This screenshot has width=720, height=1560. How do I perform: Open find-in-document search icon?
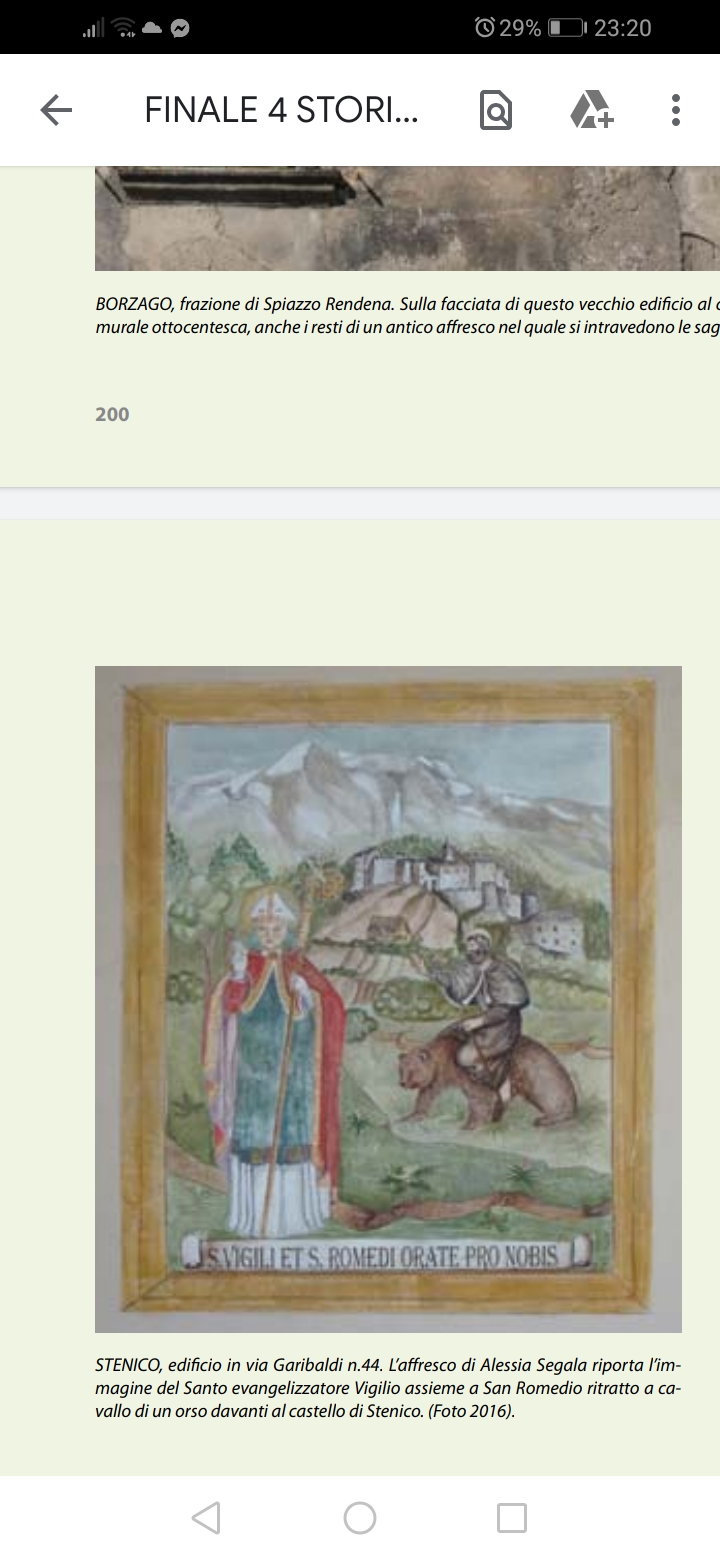pos(495,110)
